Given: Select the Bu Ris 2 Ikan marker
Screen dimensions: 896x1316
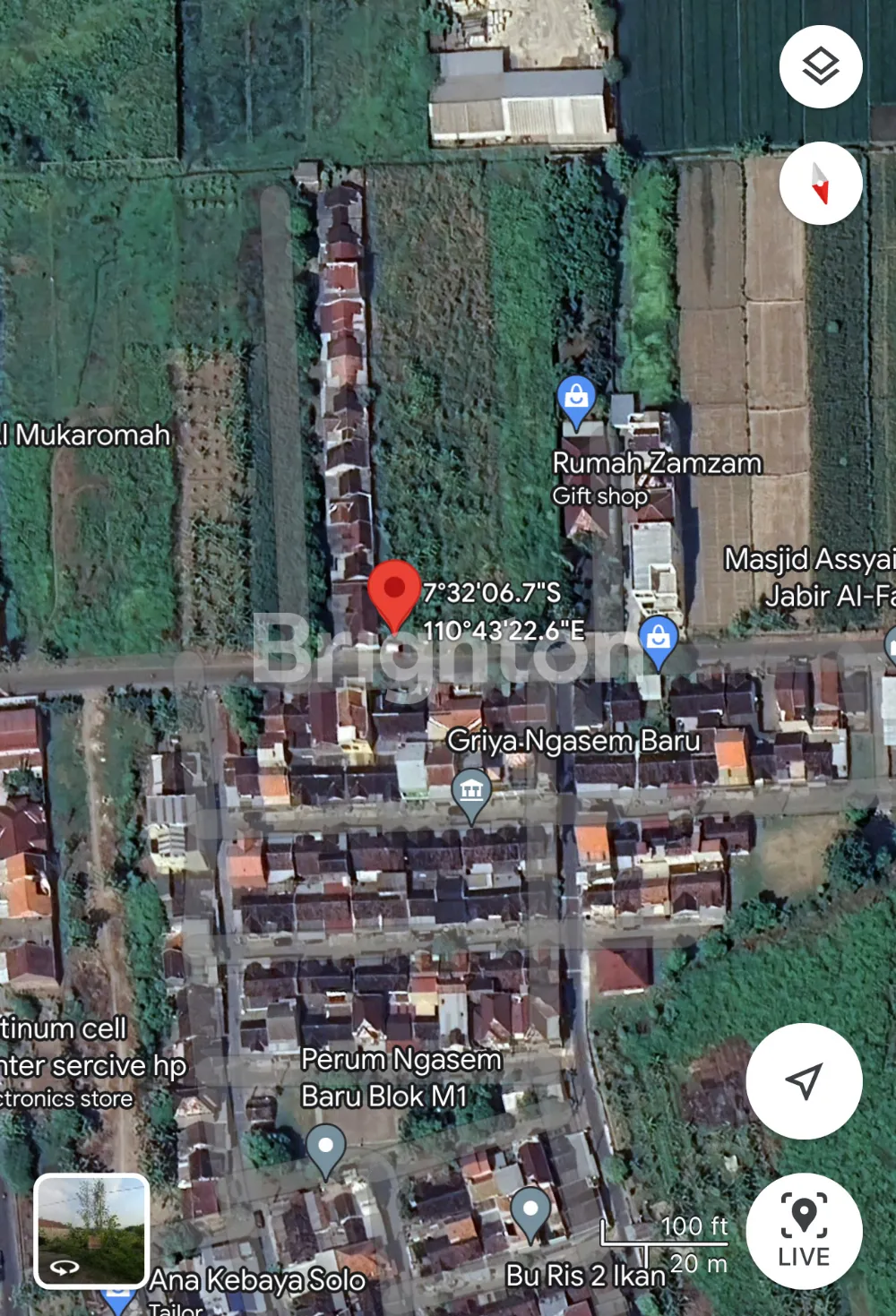Looking at the screenshot, I should pos(530,1211).
